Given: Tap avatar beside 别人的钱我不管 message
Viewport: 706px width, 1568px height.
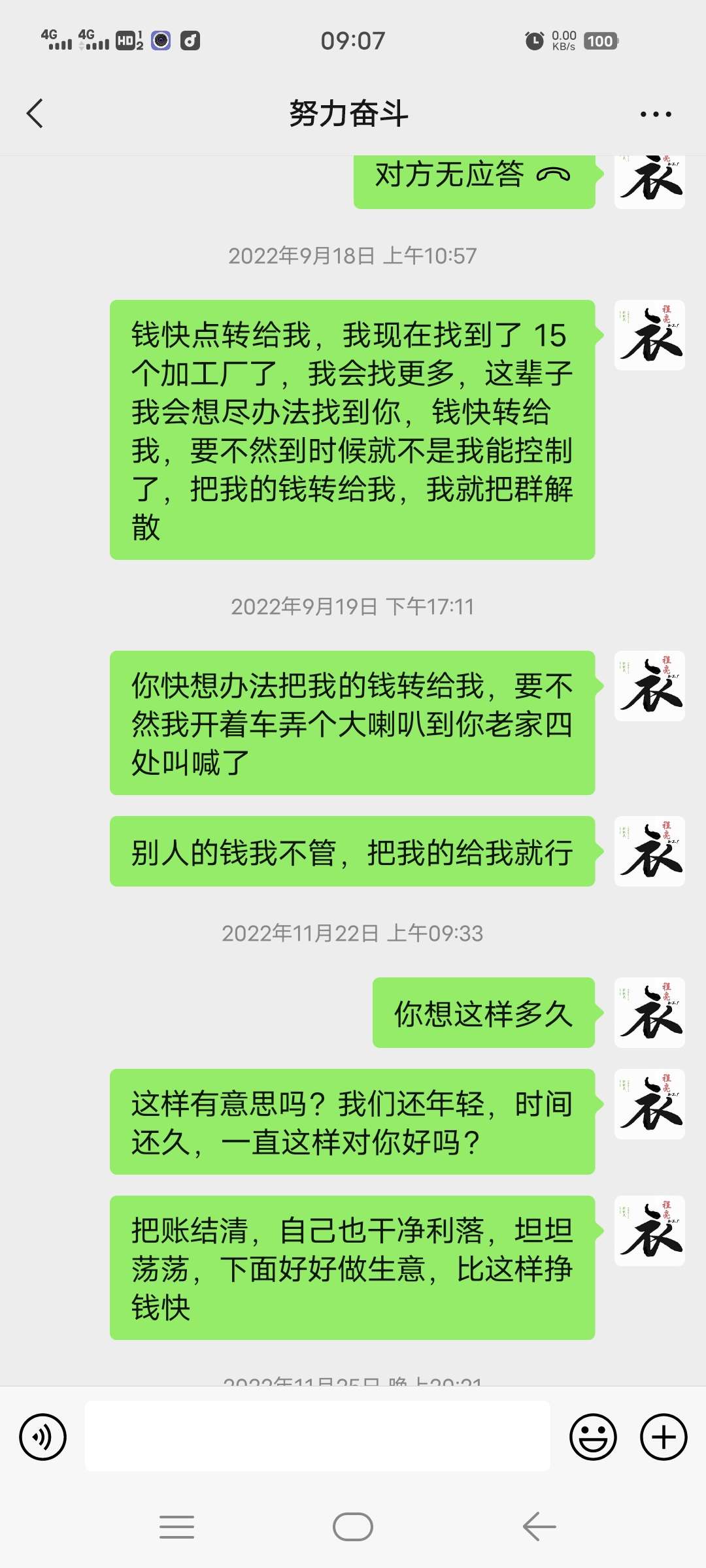Looking at the screenshot, I should (650, 851).
